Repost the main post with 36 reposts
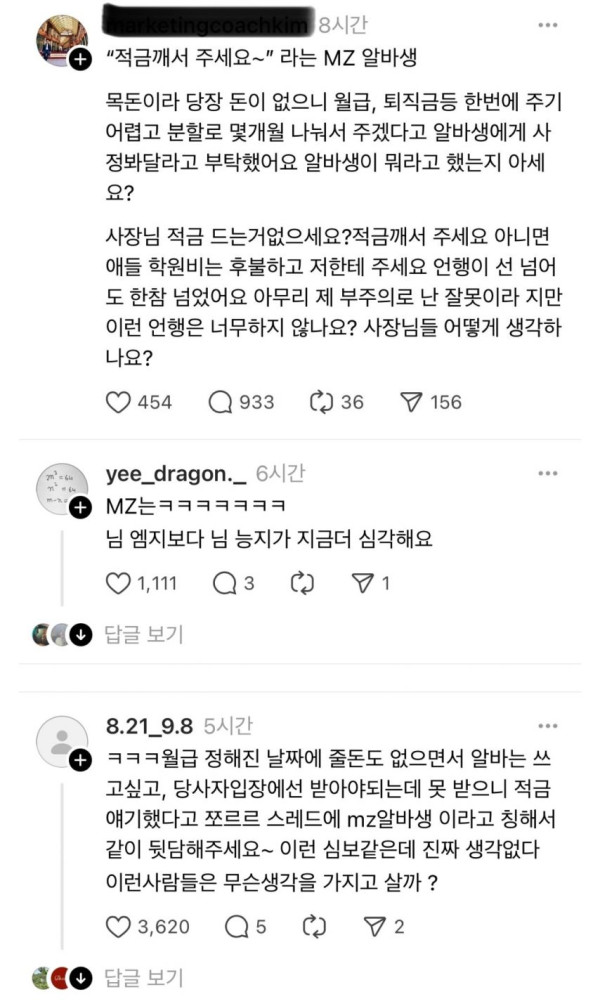The width and height of the screenshot is (600, 1006). [x=321, y=402]
